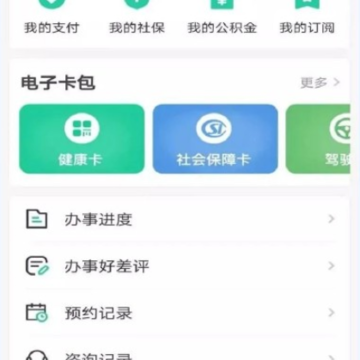The image size is (360, 360).
Task: Open the 社会保障卡 card
Action: [215, 139]
